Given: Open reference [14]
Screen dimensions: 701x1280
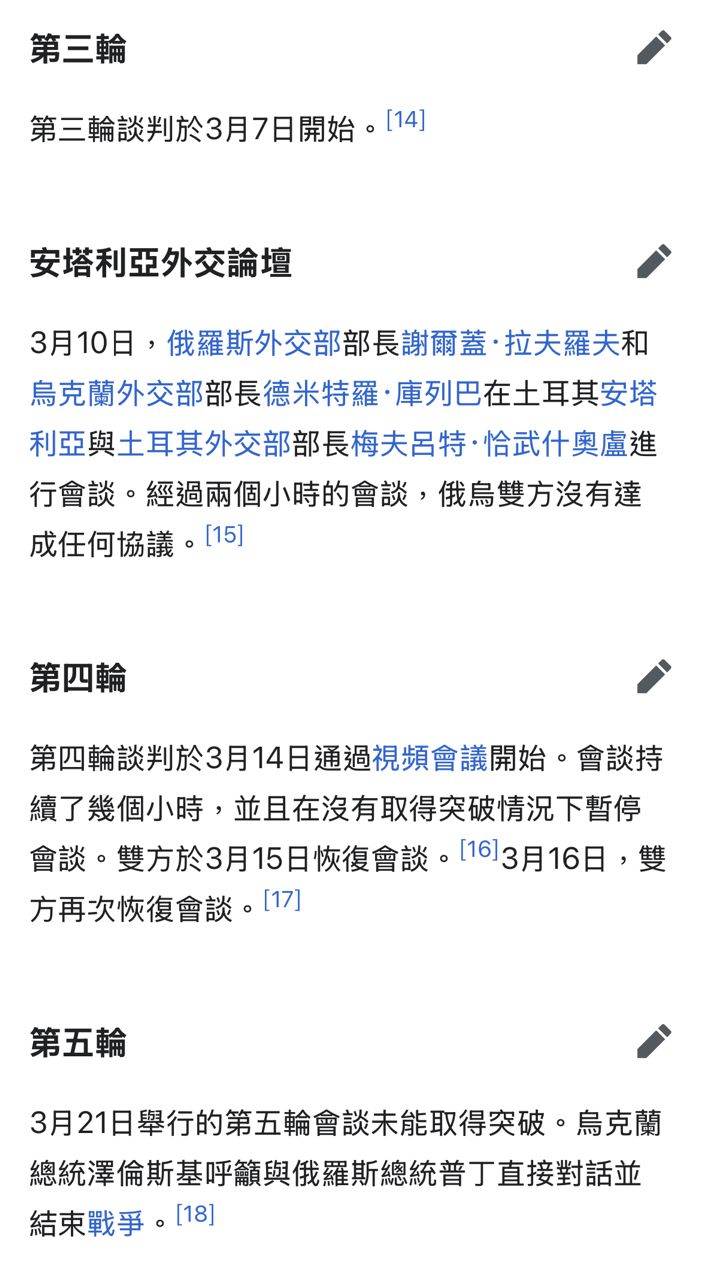Looking at the screenshot, I should [x=405, y=121].
